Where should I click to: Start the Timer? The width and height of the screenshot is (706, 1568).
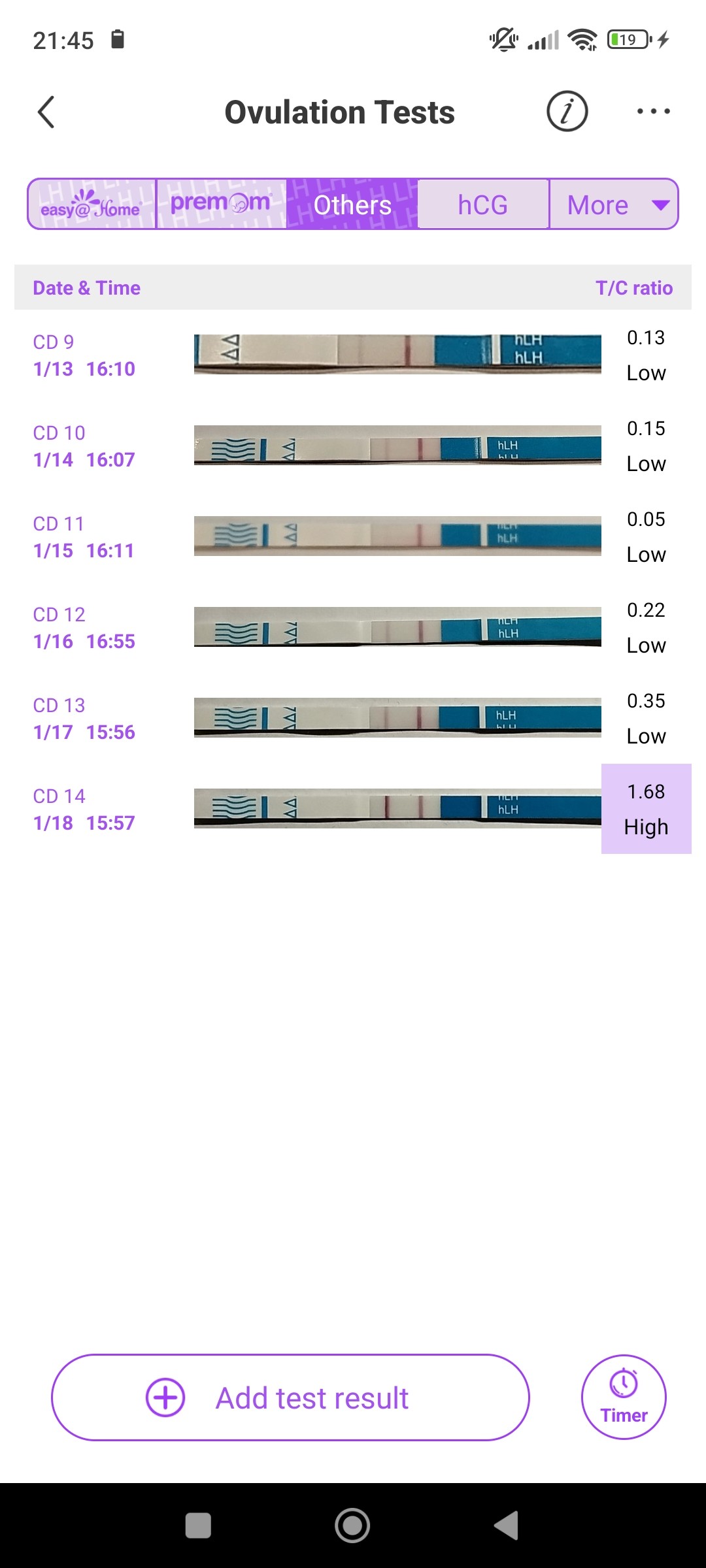624,1397
